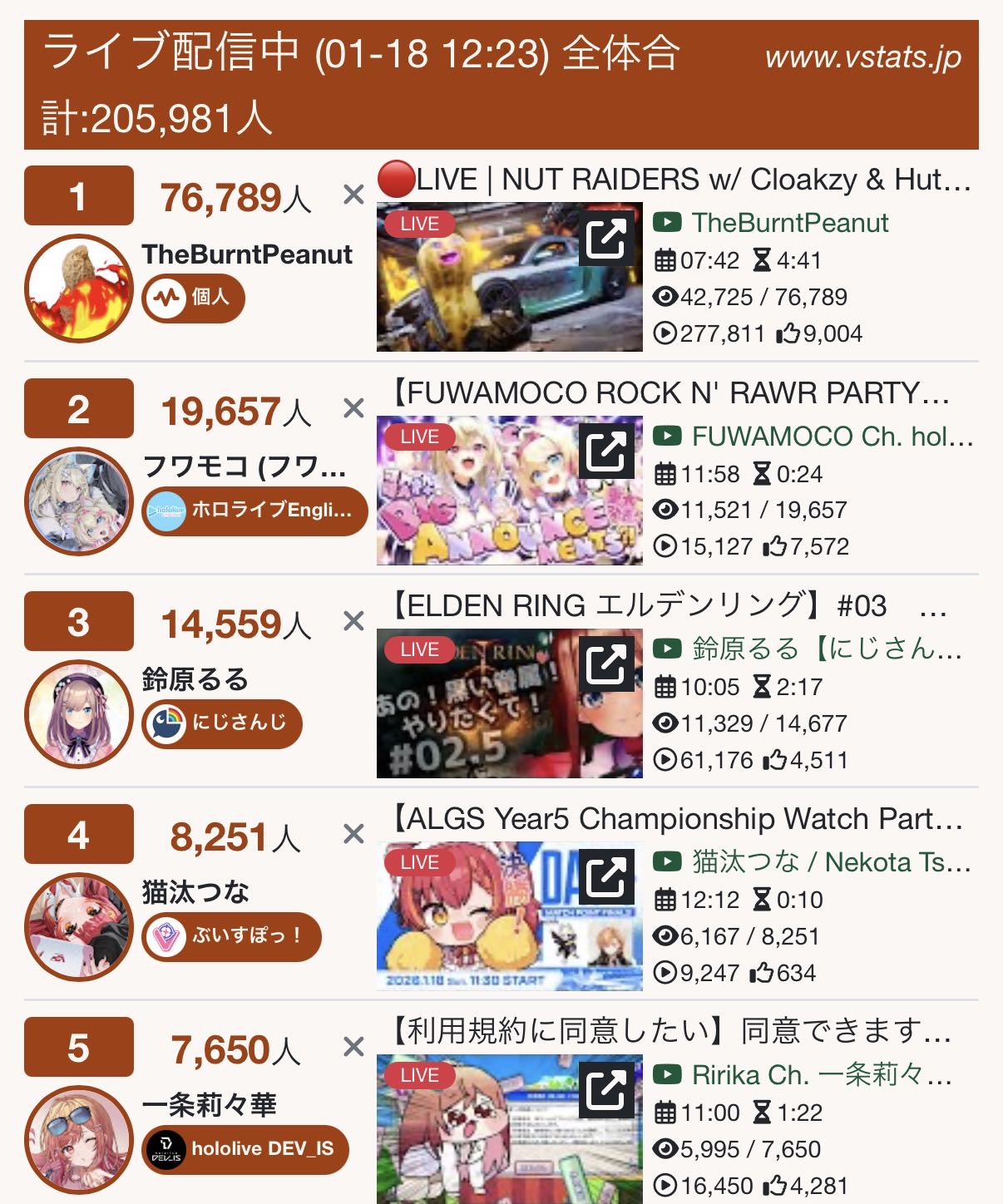Tap the 個人 affiliation chip
The image size is (1003, 1204).
[x=194, y=298]
